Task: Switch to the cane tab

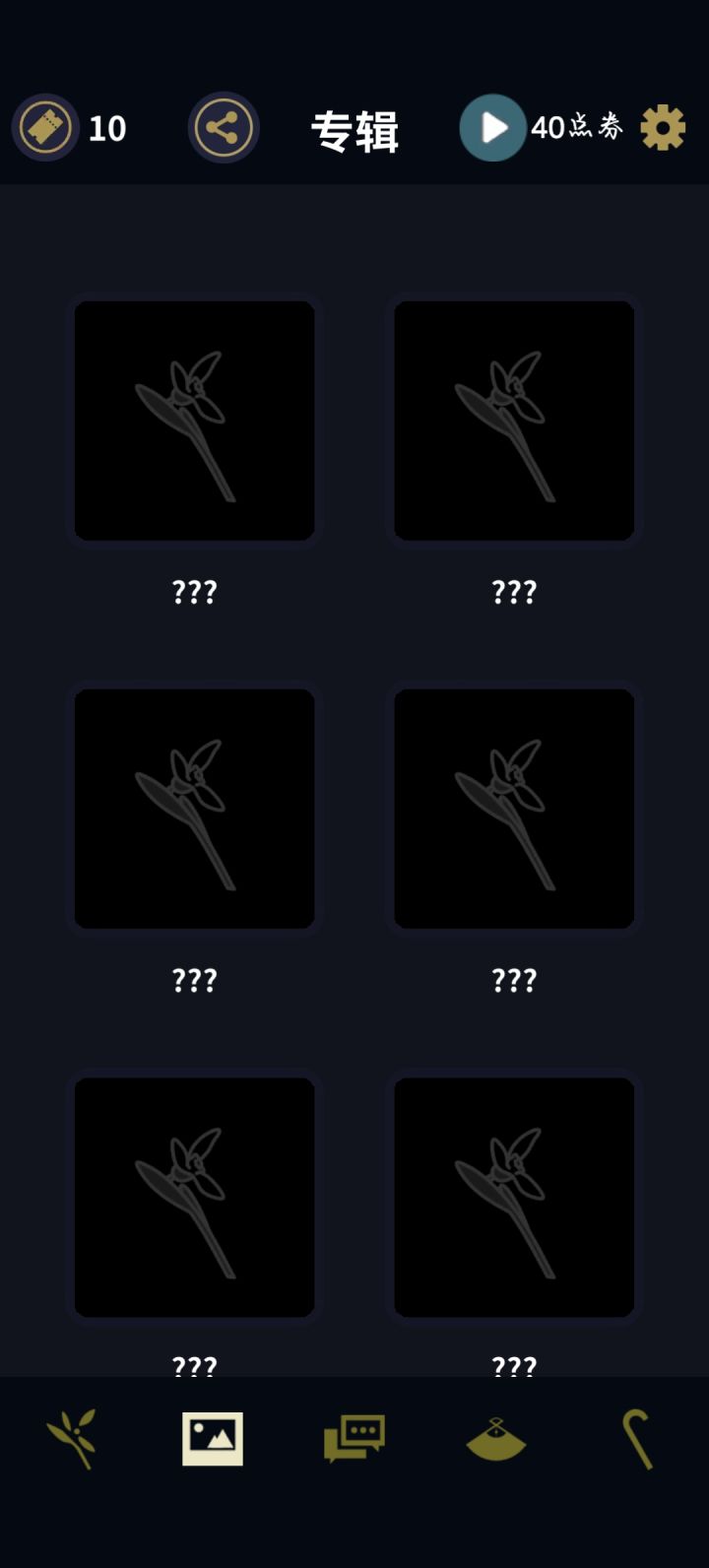Action: coord(637,1439)
